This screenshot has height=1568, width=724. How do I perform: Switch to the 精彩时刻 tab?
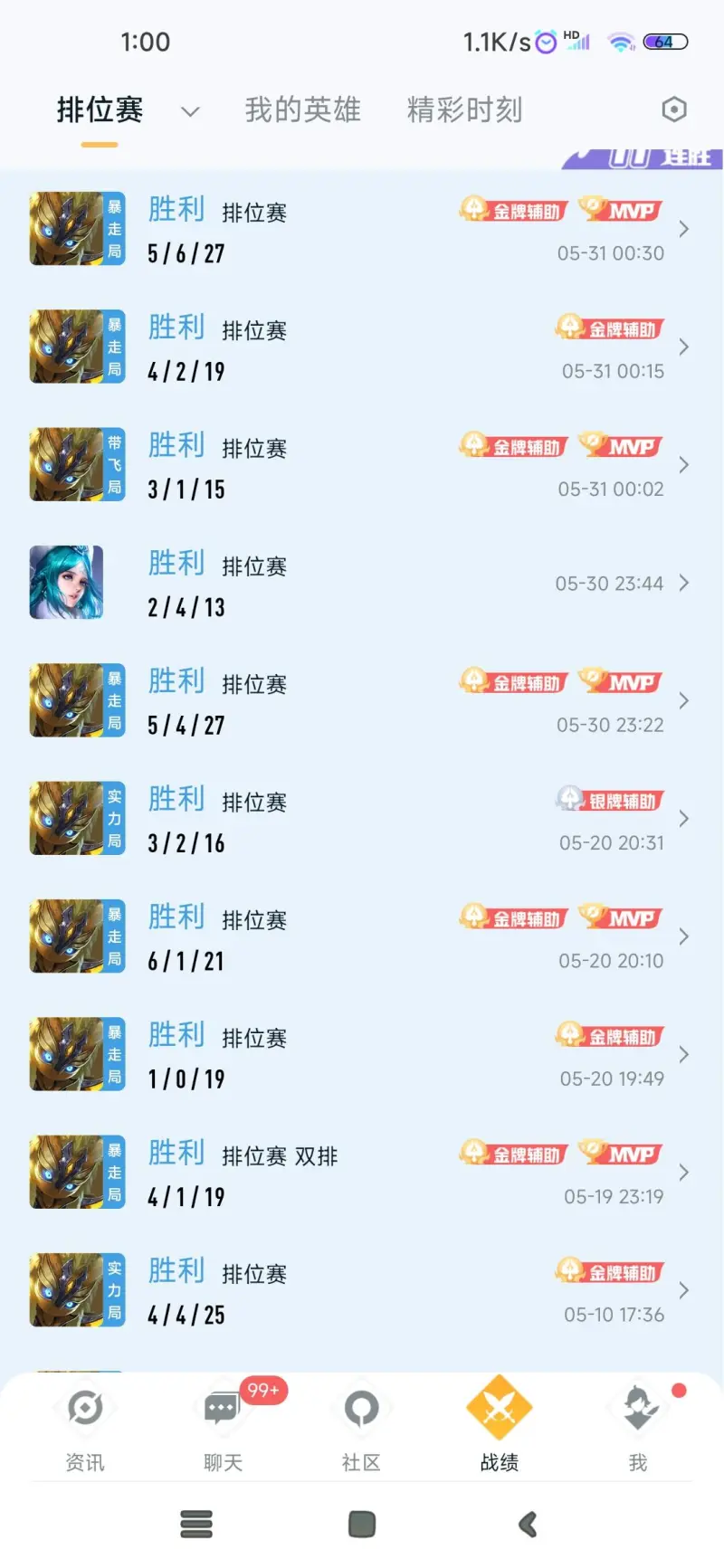click(464, 110)
